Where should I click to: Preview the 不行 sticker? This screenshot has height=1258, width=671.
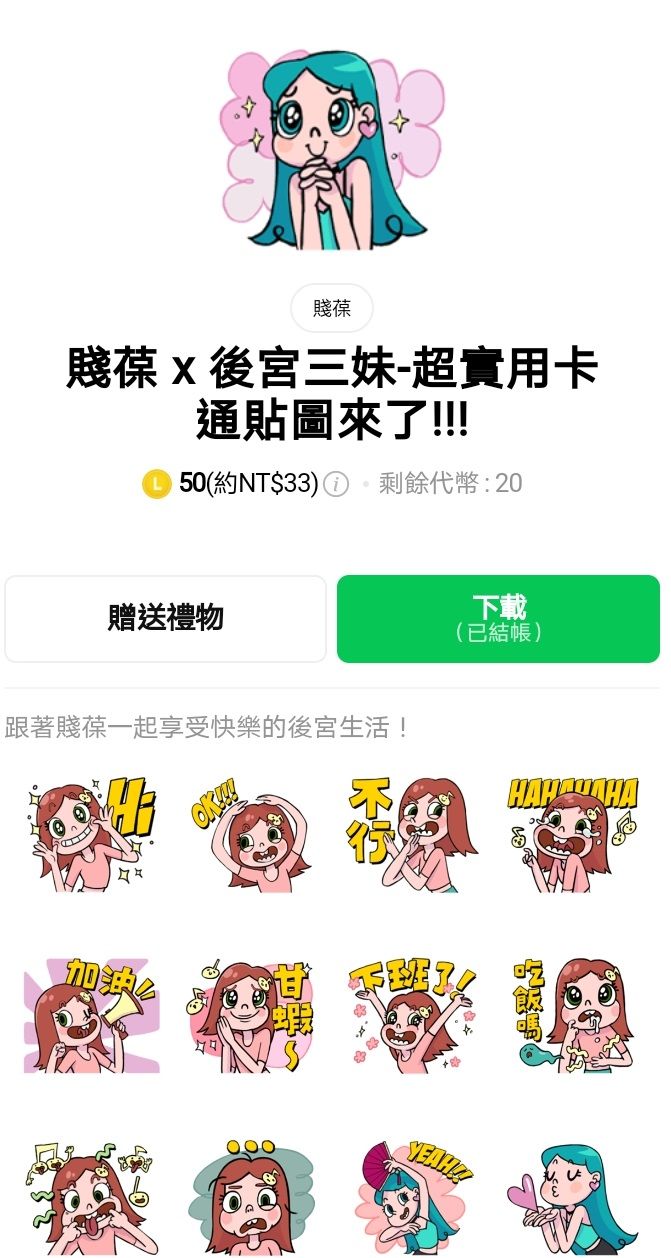[412, 833]
